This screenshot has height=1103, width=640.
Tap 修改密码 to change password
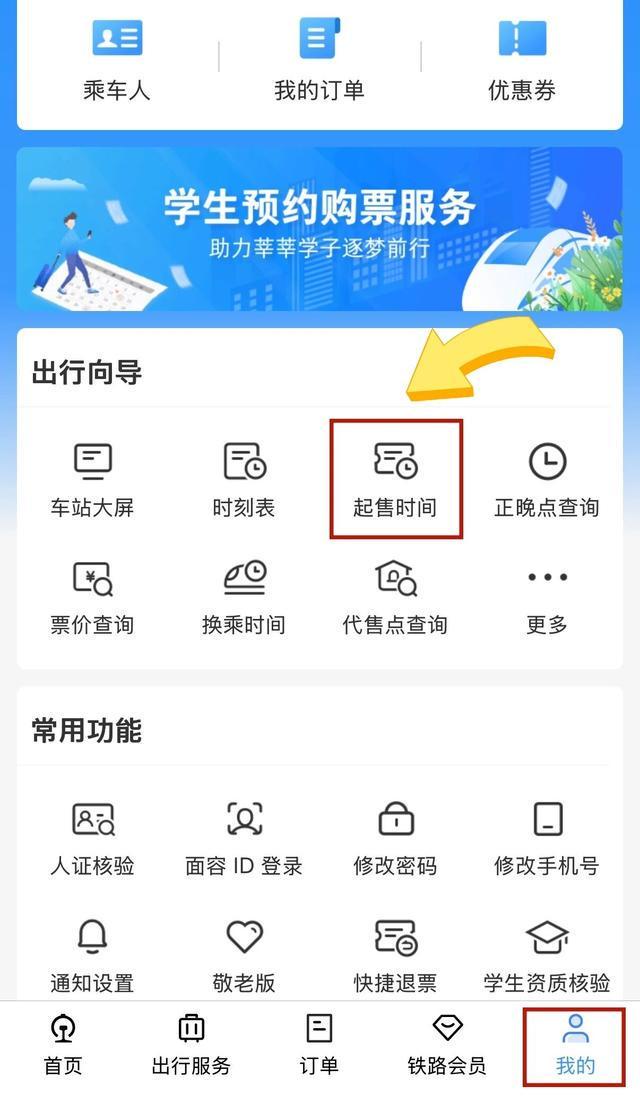396,838
